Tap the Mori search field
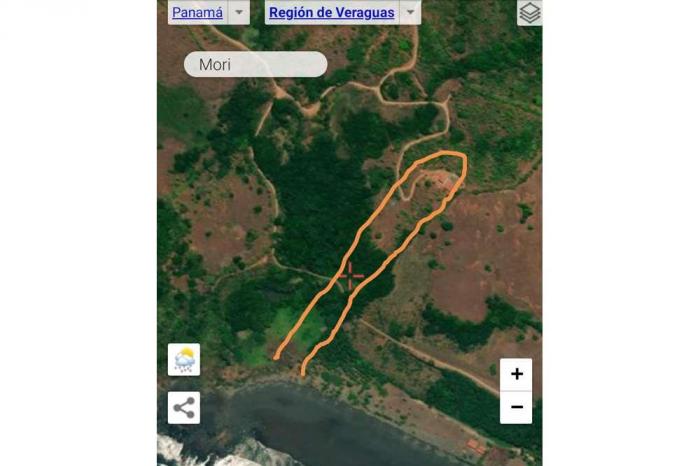 tap(255, 65)
